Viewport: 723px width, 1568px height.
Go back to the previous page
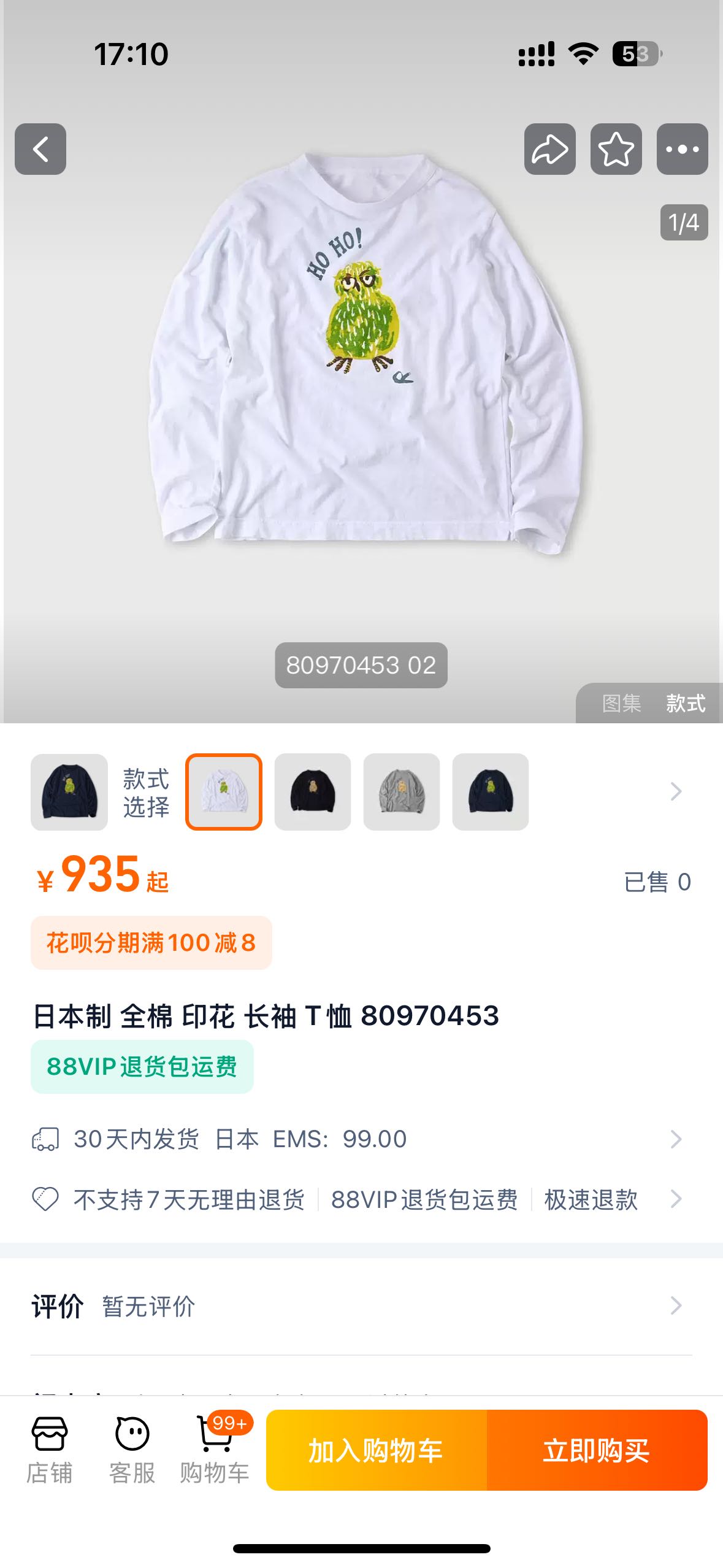pos(40,149)
